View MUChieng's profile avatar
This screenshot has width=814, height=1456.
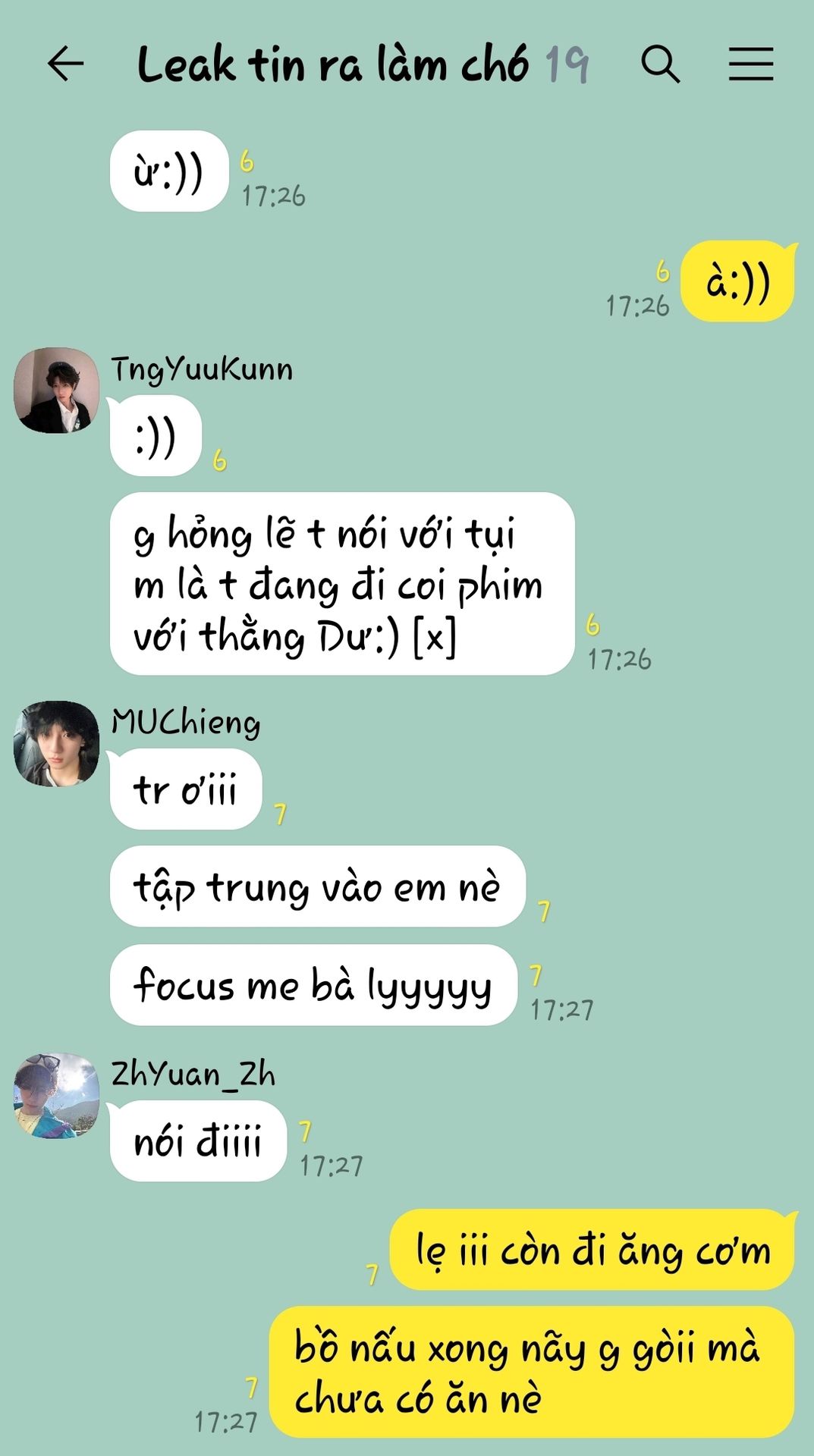coord(57,744)
